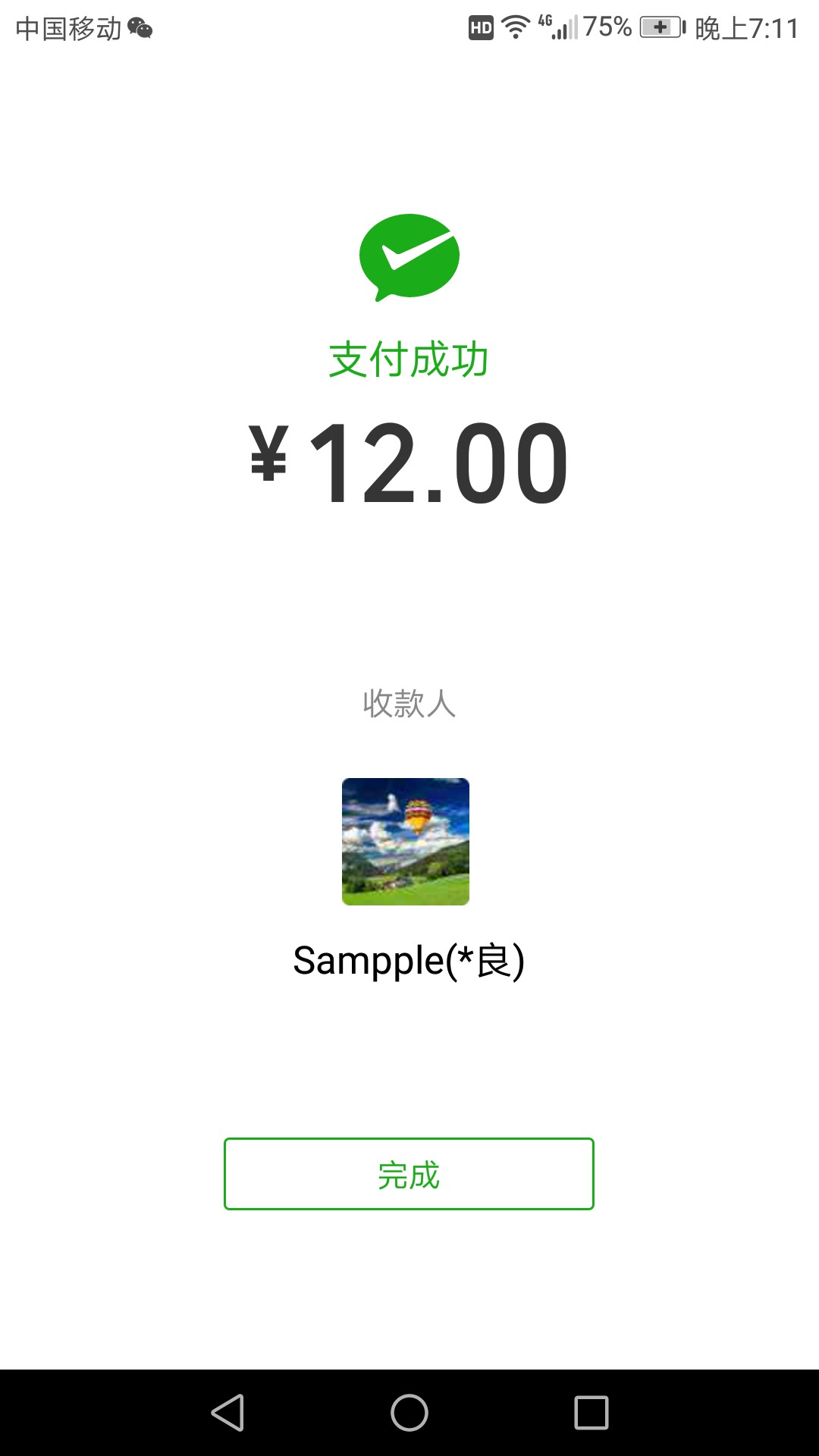Tap the 完成 button
Viewport: 819px width, 1456px height.
click(x=409, y=1174)
